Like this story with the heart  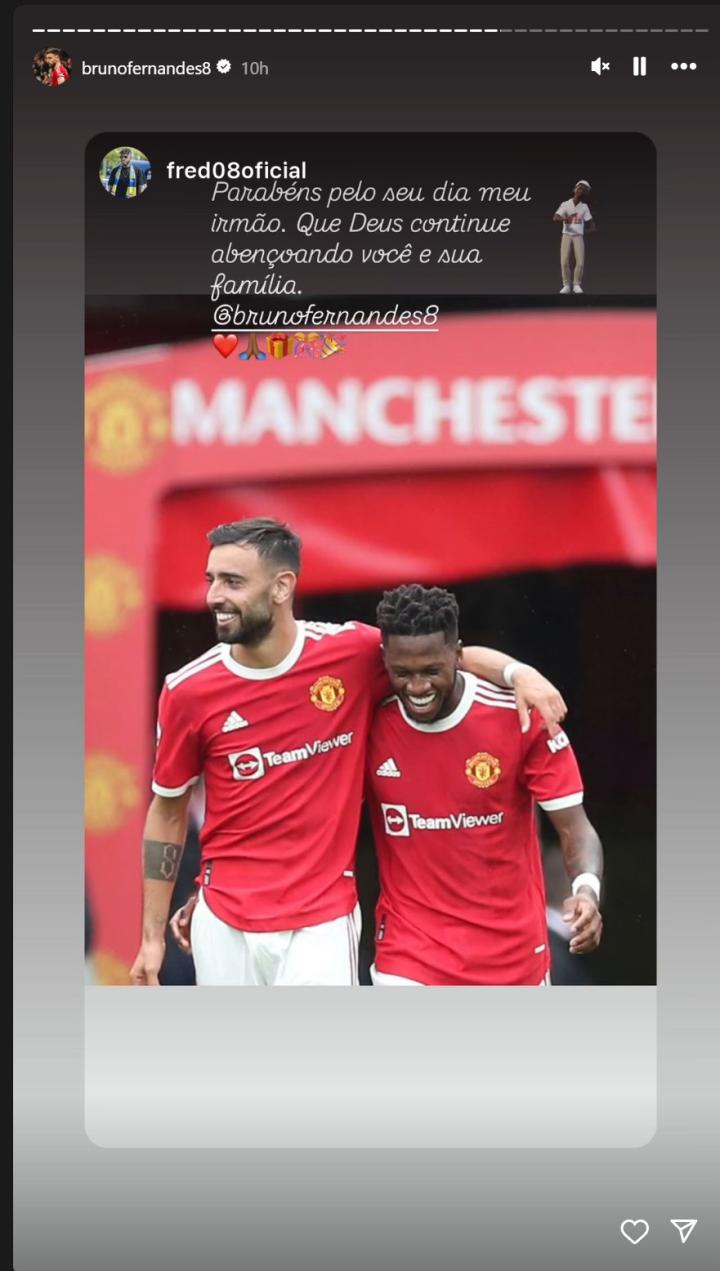point(634,1231)
